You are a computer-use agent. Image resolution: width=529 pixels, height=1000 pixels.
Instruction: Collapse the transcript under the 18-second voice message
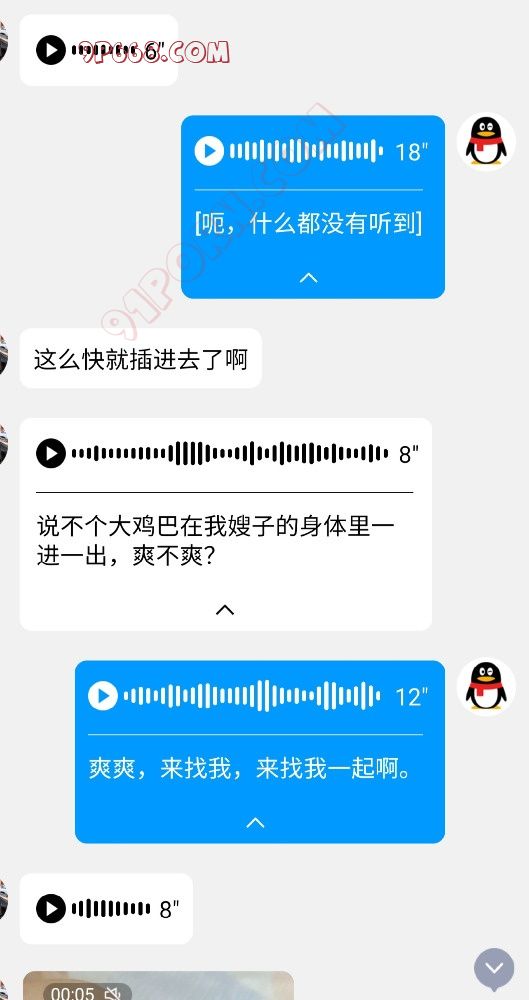pos(309,277)
